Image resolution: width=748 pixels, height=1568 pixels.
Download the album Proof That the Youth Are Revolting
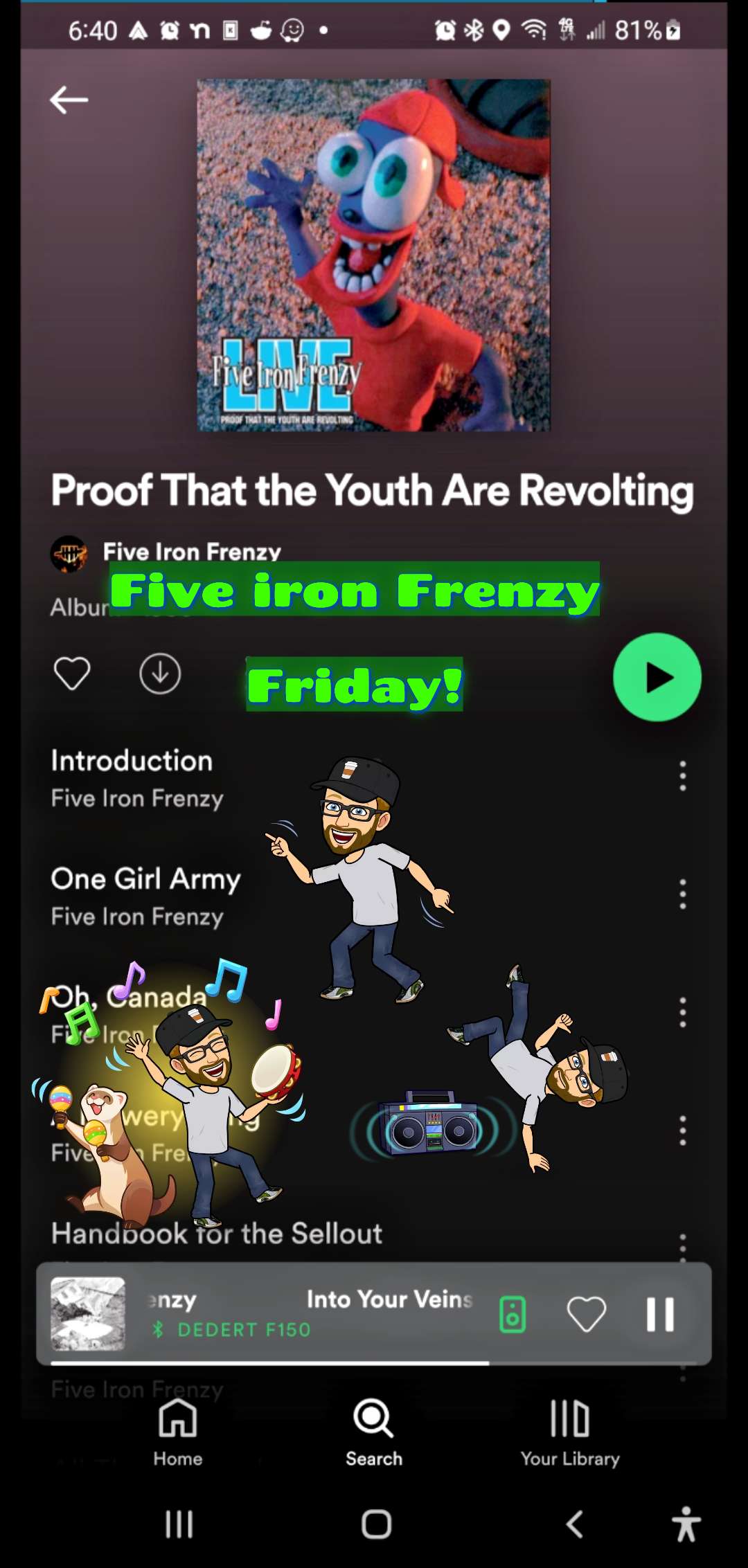(x=160, y=673)
